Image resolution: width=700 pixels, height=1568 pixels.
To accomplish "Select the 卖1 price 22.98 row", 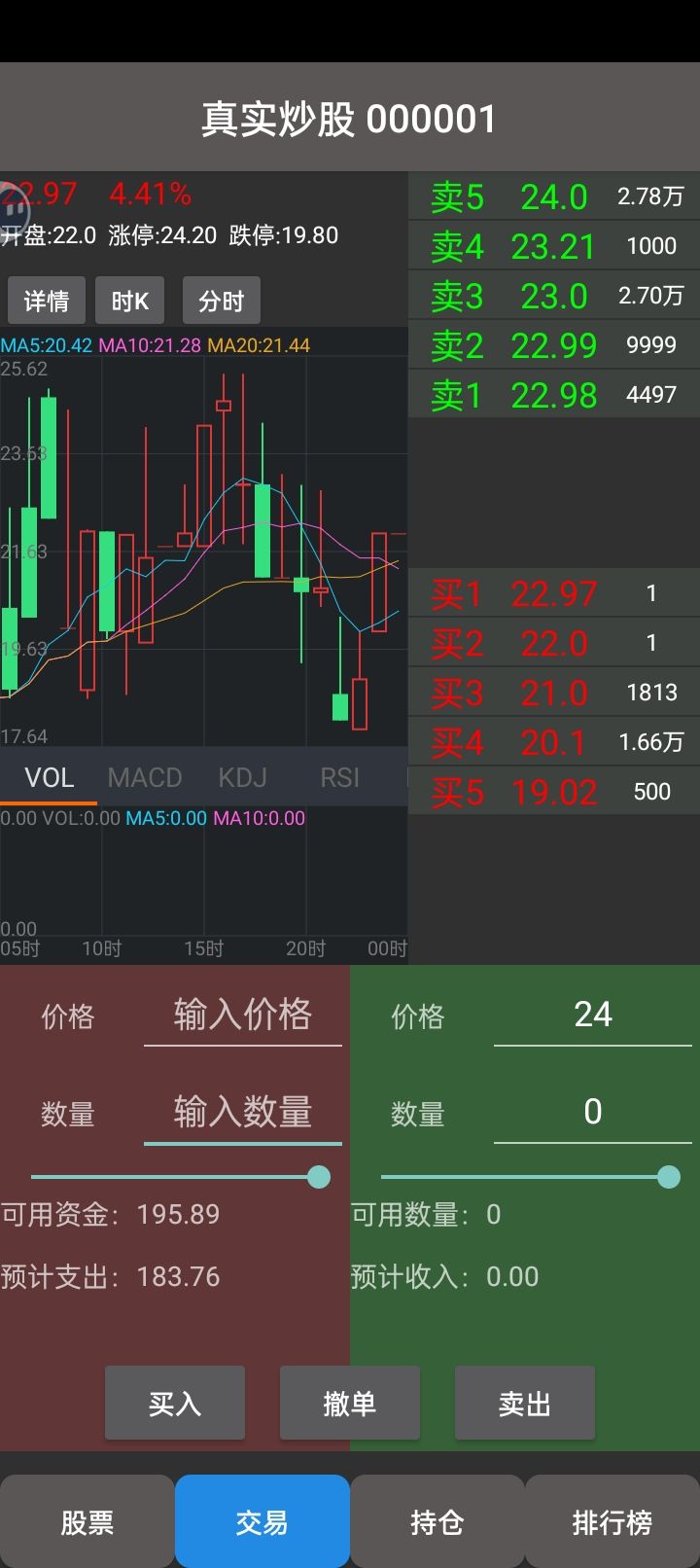I will [x=554, y=395].
